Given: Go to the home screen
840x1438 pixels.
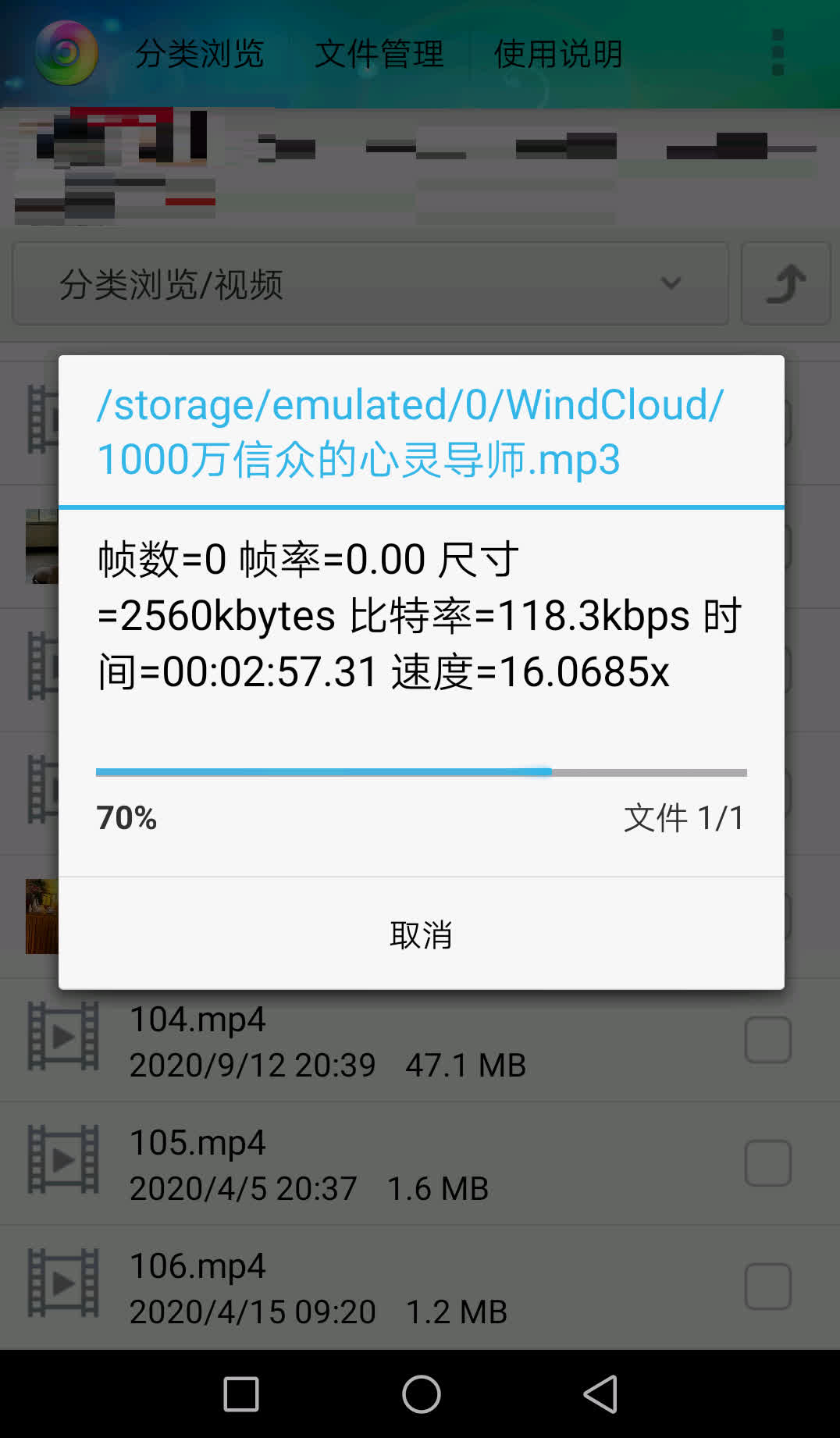Looking at the screenshot, I should pos(422,1394).
